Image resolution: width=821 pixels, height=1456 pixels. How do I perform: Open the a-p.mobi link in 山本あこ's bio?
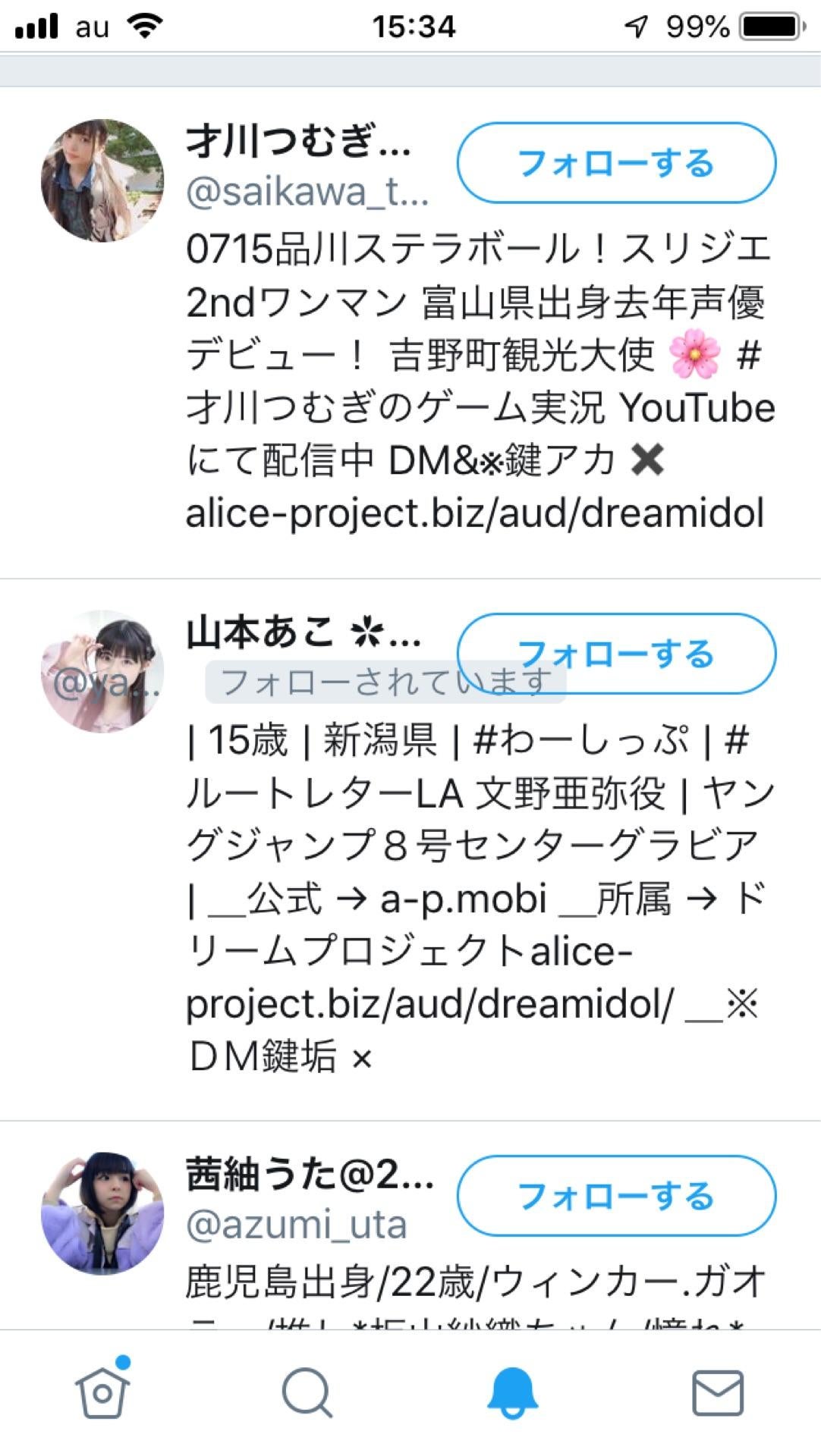463,899
